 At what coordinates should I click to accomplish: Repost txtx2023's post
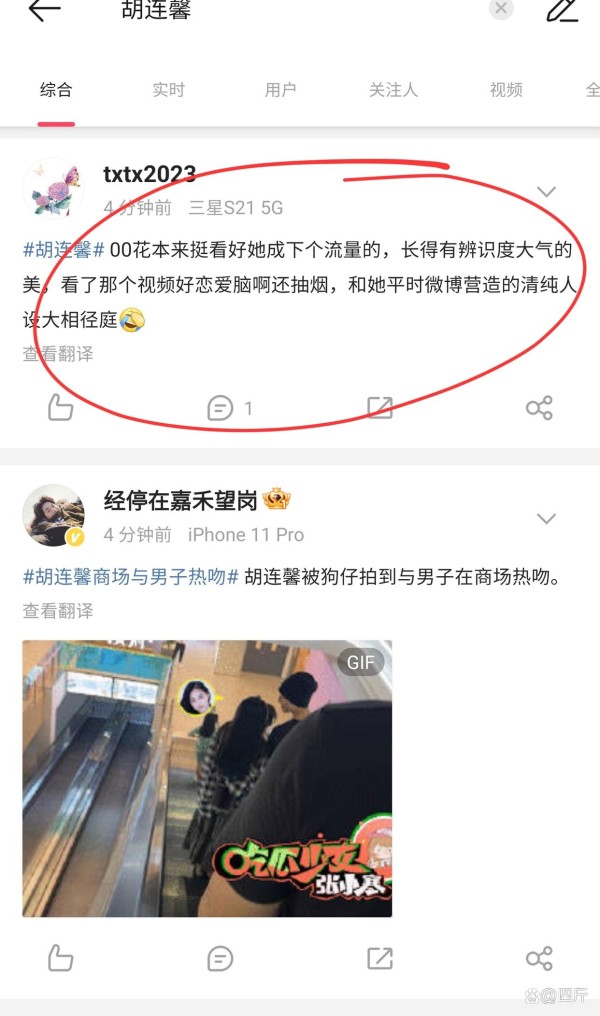[380, 408]
